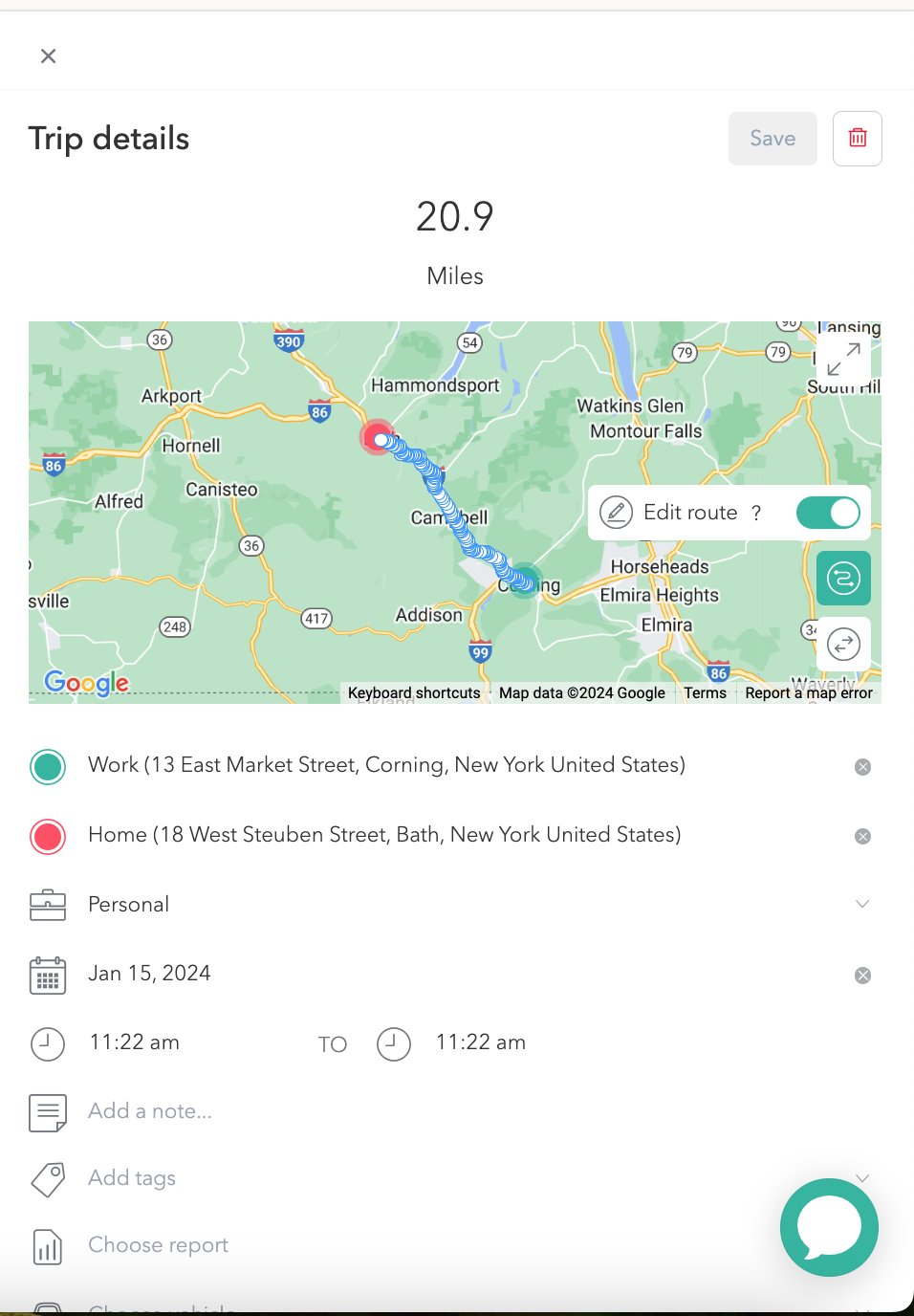Tap the white swap arrows button on map

tap(843, 645)
